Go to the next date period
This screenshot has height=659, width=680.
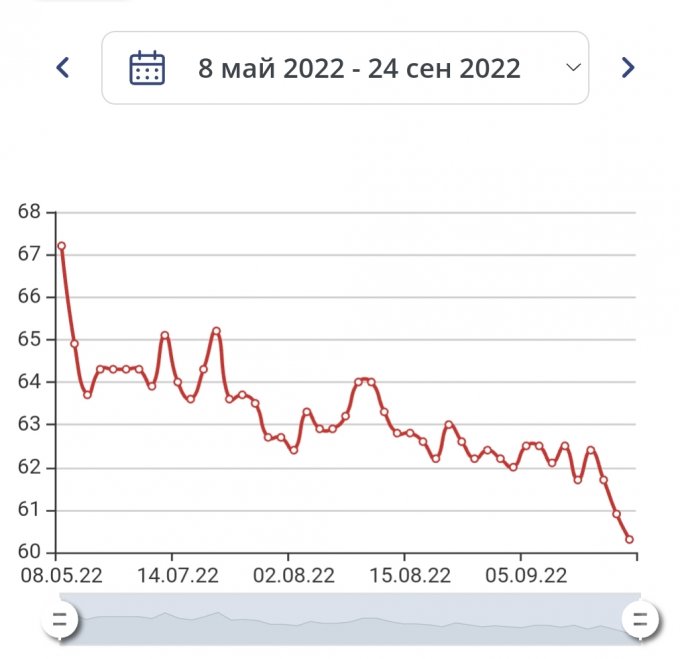coord(628,68)
